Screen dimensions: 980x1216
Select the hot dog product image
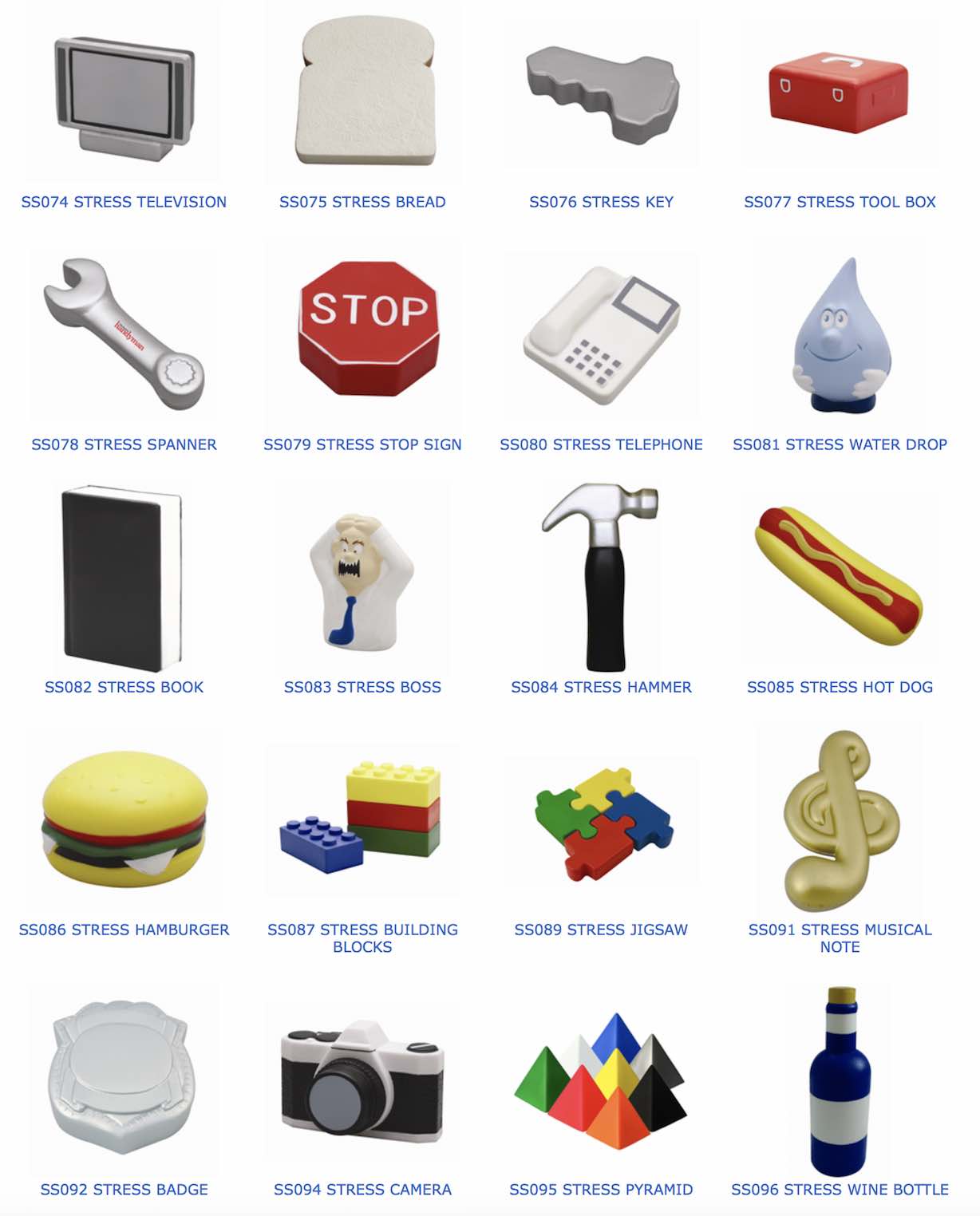[x=838, y=576]
